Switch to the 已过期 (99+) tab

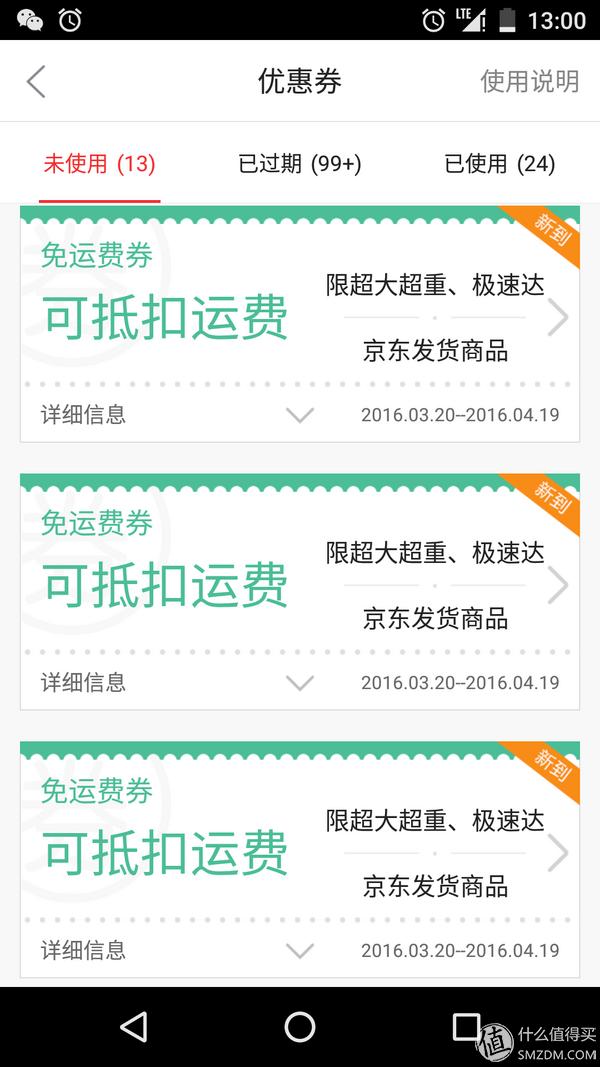coord(299,164)
